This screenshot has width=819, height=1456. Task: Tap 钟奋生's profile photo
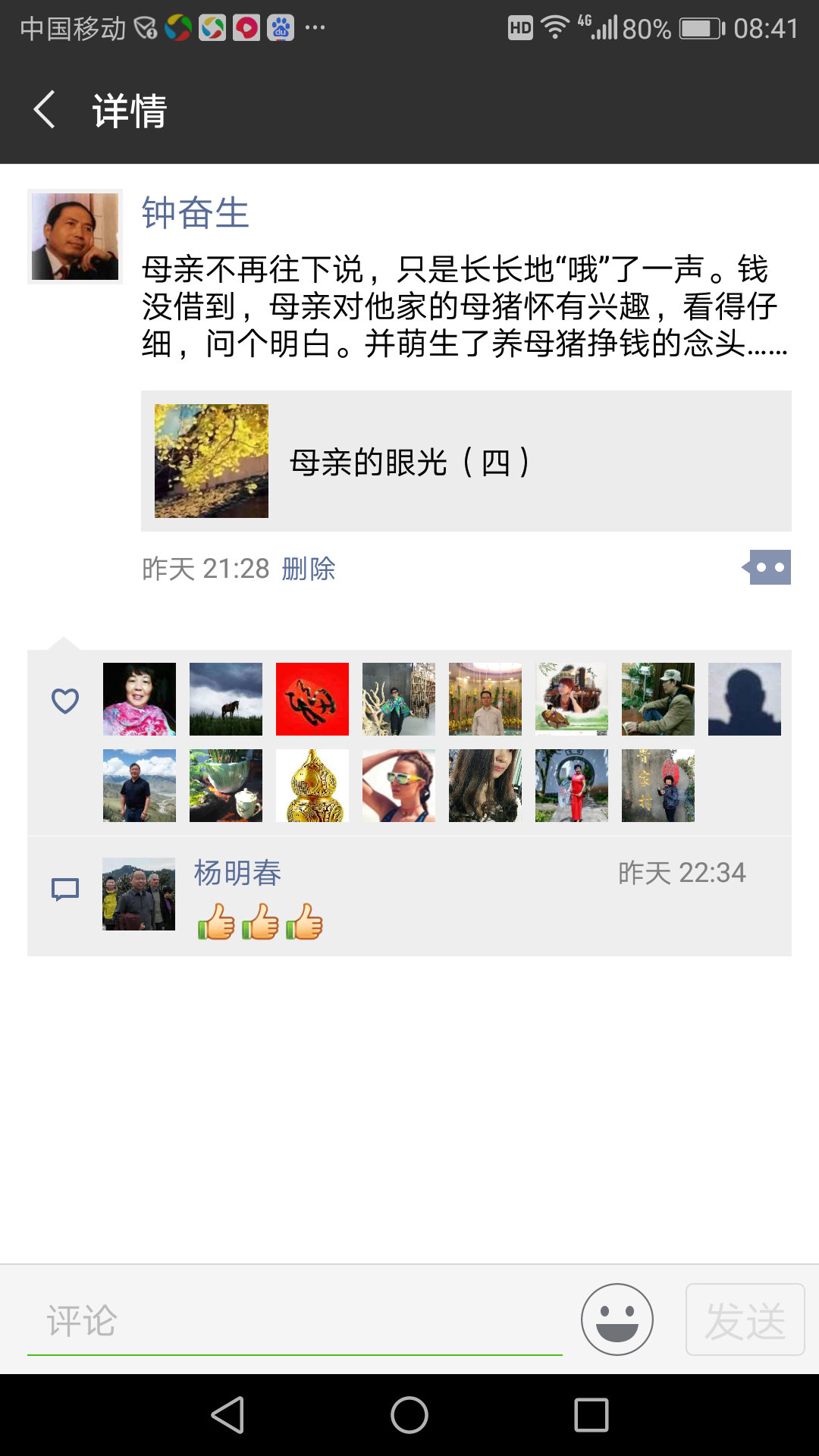point(75,237)
